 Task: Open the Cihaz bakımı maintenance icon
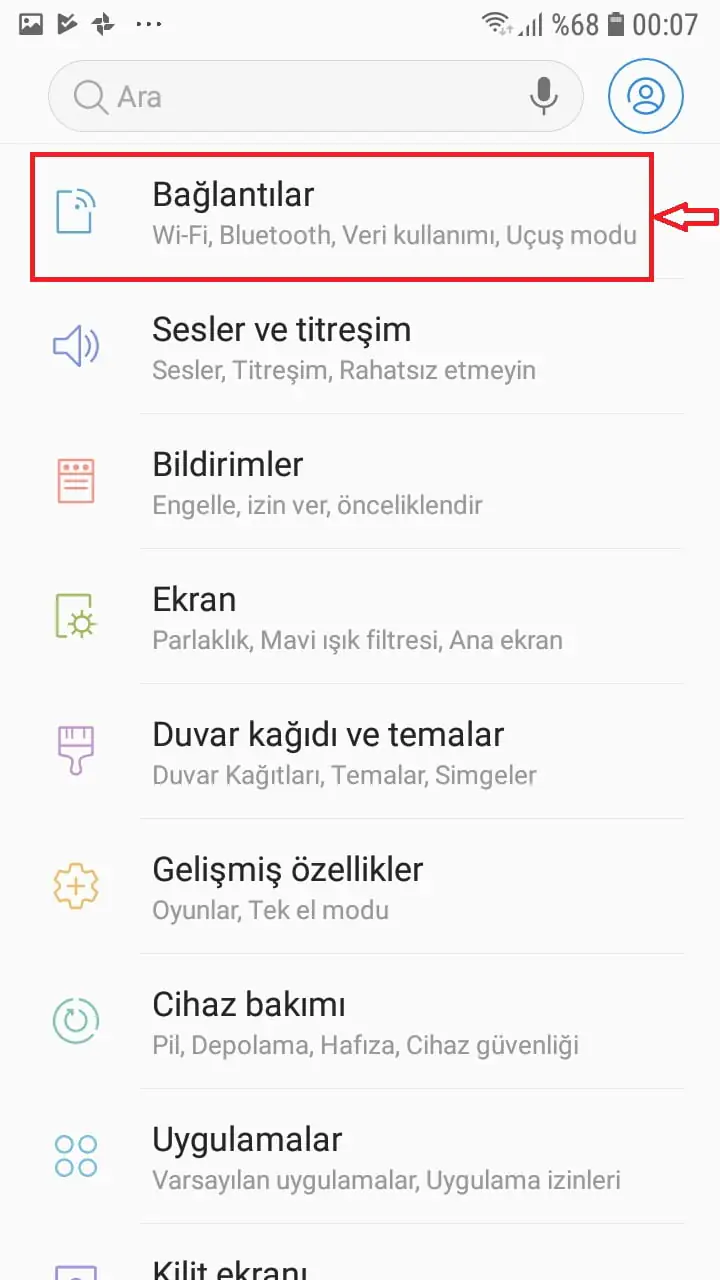point(78,1021)
